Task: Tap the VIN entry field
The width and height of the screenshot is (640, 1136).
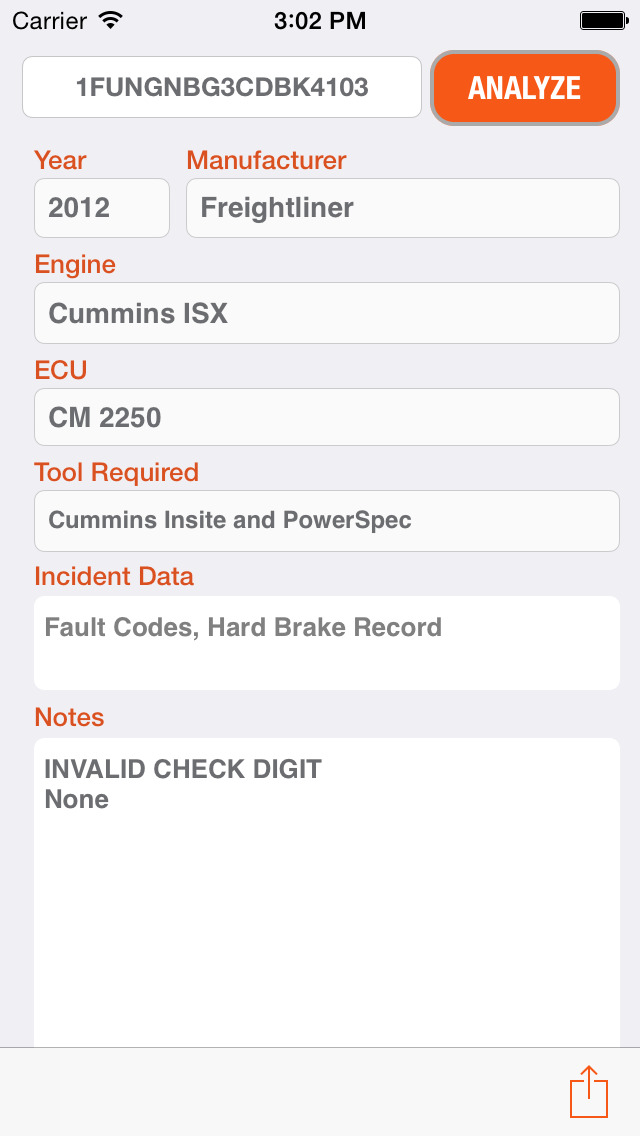Action: click(222, 87)
